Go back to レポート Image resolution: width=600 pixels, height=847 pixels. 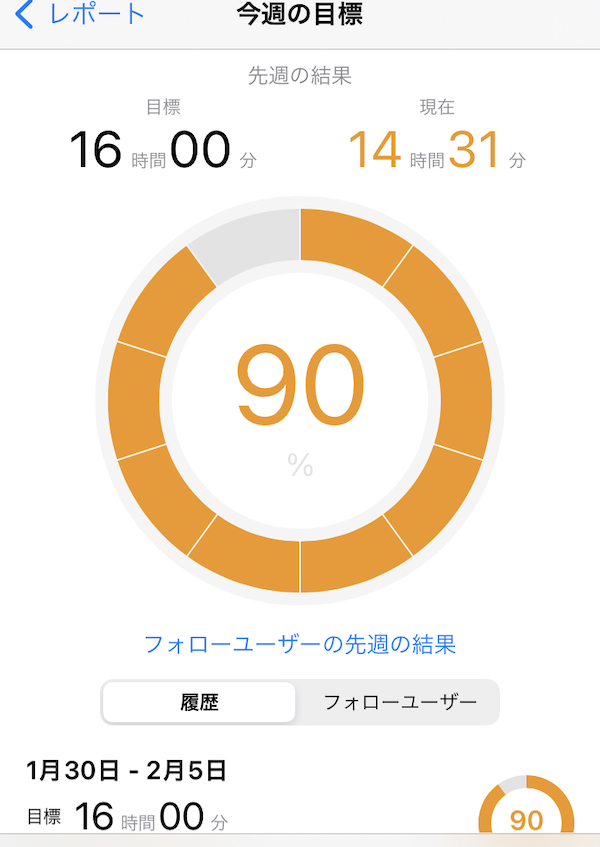80,15
